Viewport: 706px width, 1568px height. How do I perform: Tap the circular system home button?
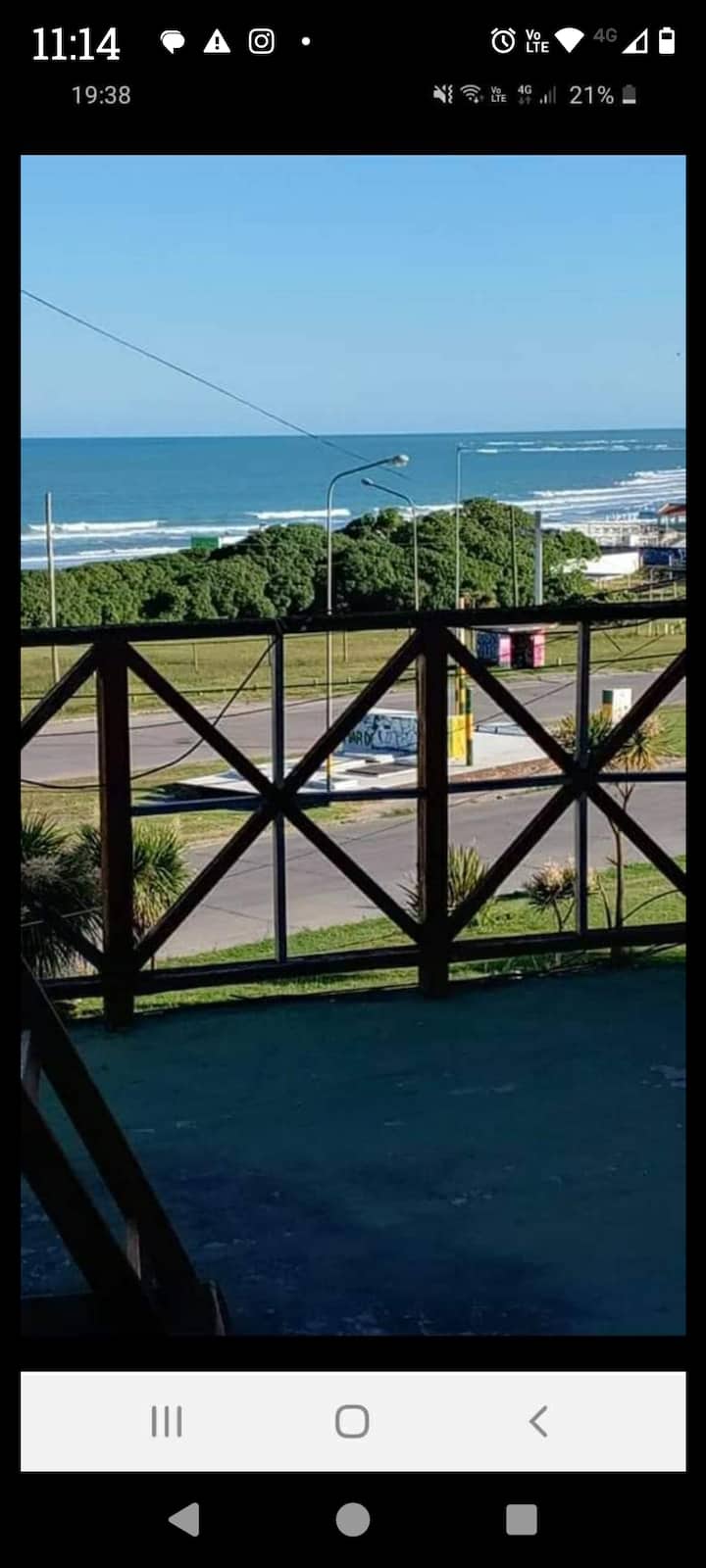click(353, 1519)
